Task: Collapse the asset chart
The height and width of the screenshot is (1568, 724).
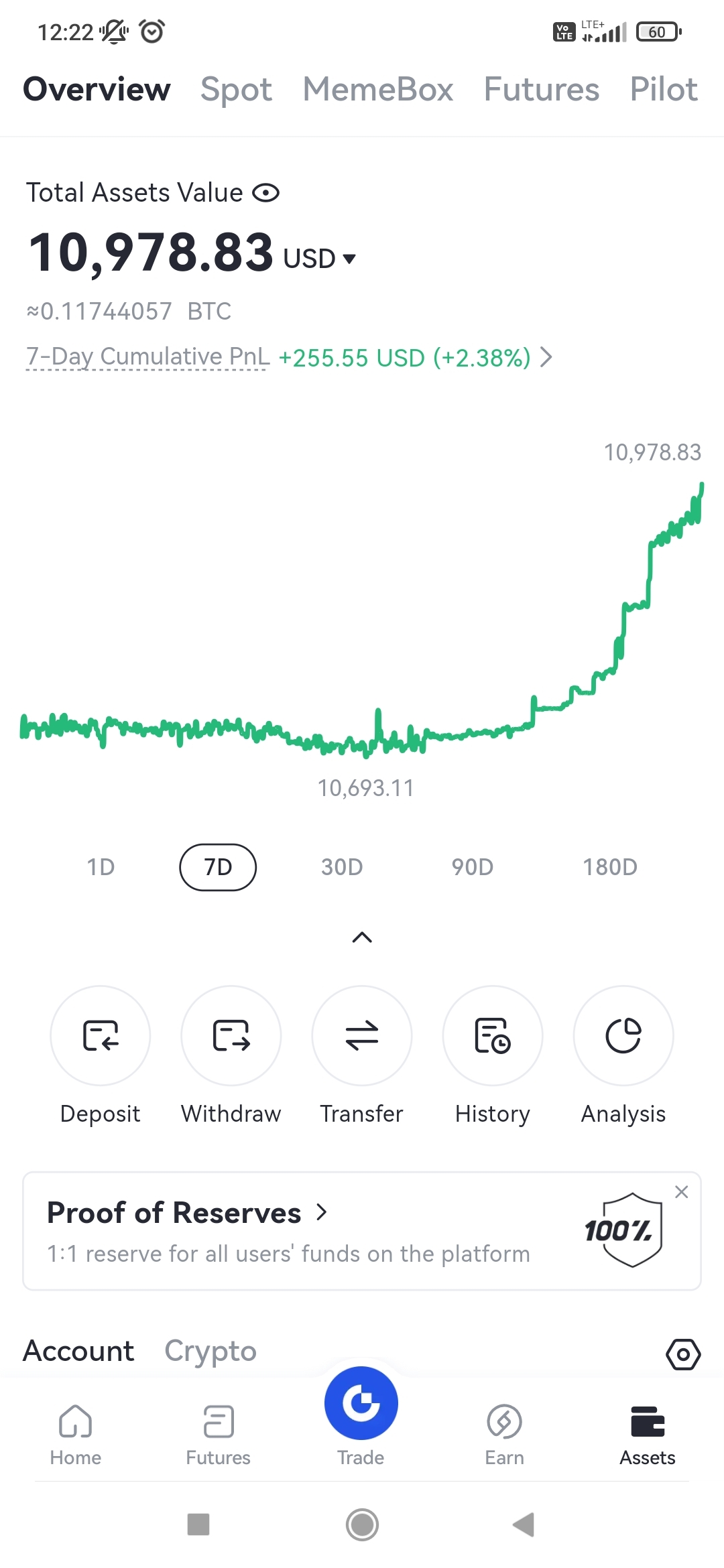Action: 362,937
